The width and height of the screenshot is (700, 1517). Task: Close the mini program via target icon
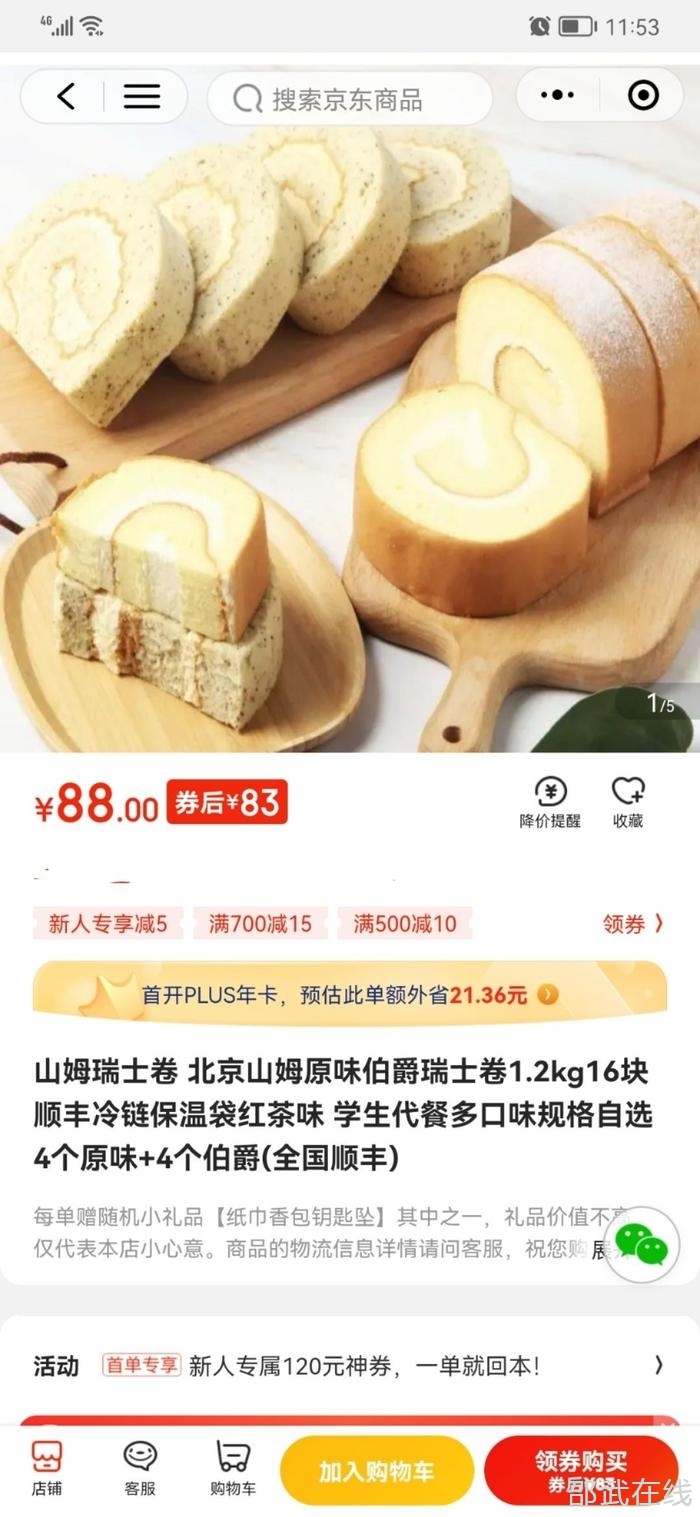tap(643, 96)
